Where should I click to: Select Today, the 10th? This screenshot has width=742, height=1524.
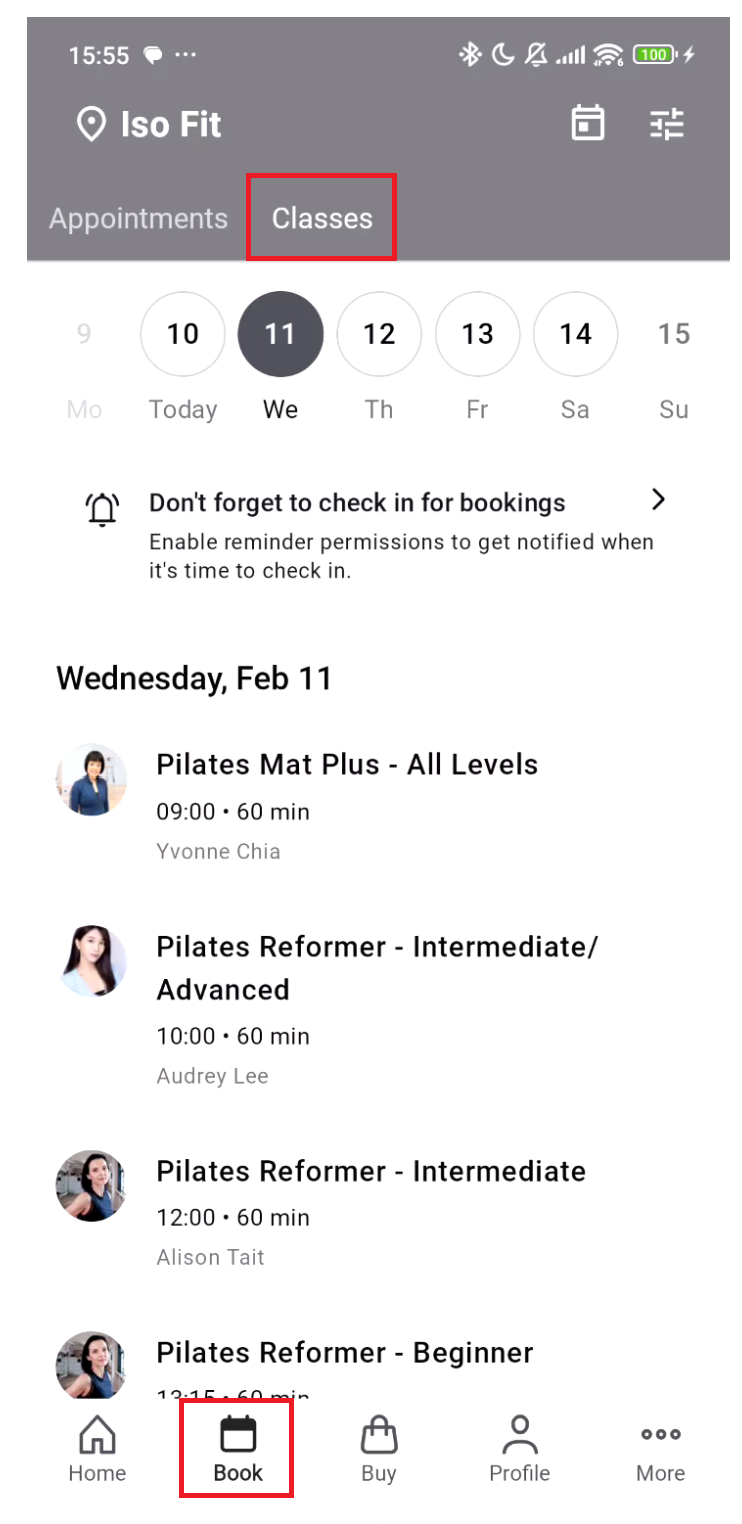coord(182,334)
